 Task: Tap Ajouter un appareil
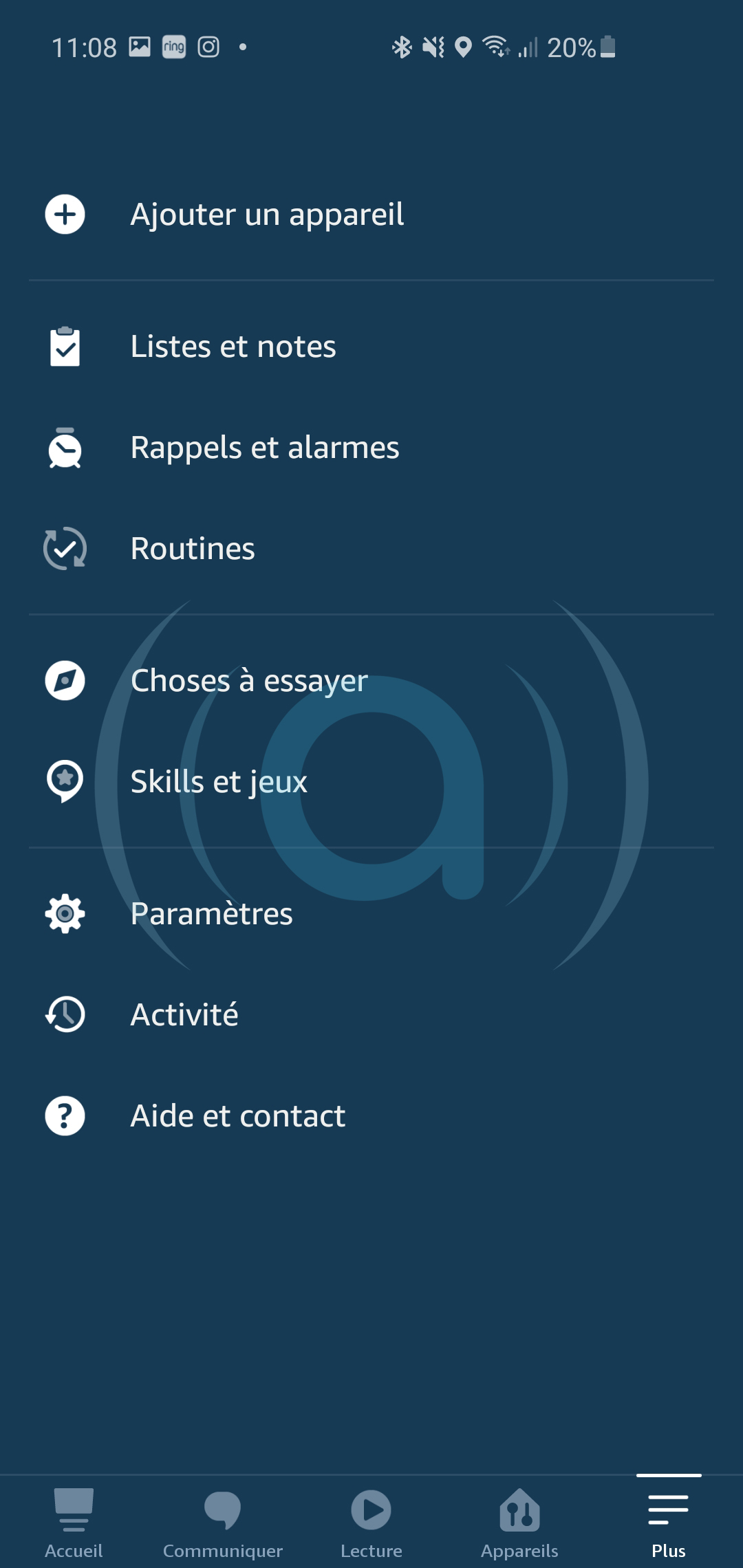(371, 215)
